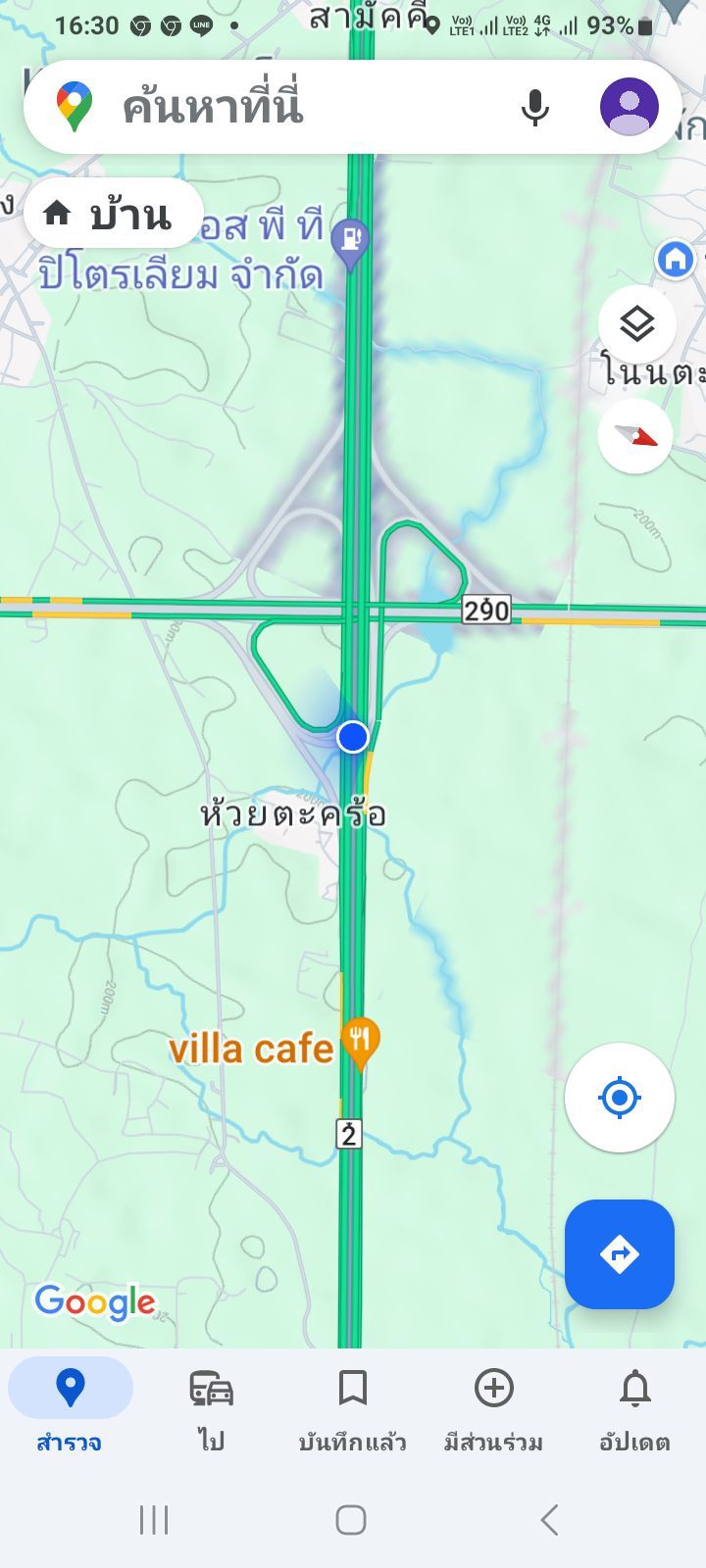Viewport: 706px width, 1568px height.
Task: Show recent apps from the navigation bar
Action: tap(154, 1520)
